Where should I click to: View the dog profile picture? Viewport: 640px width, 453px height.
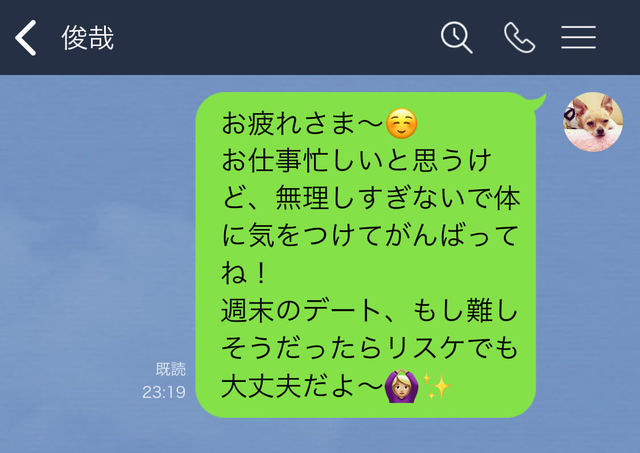[593, 122]
